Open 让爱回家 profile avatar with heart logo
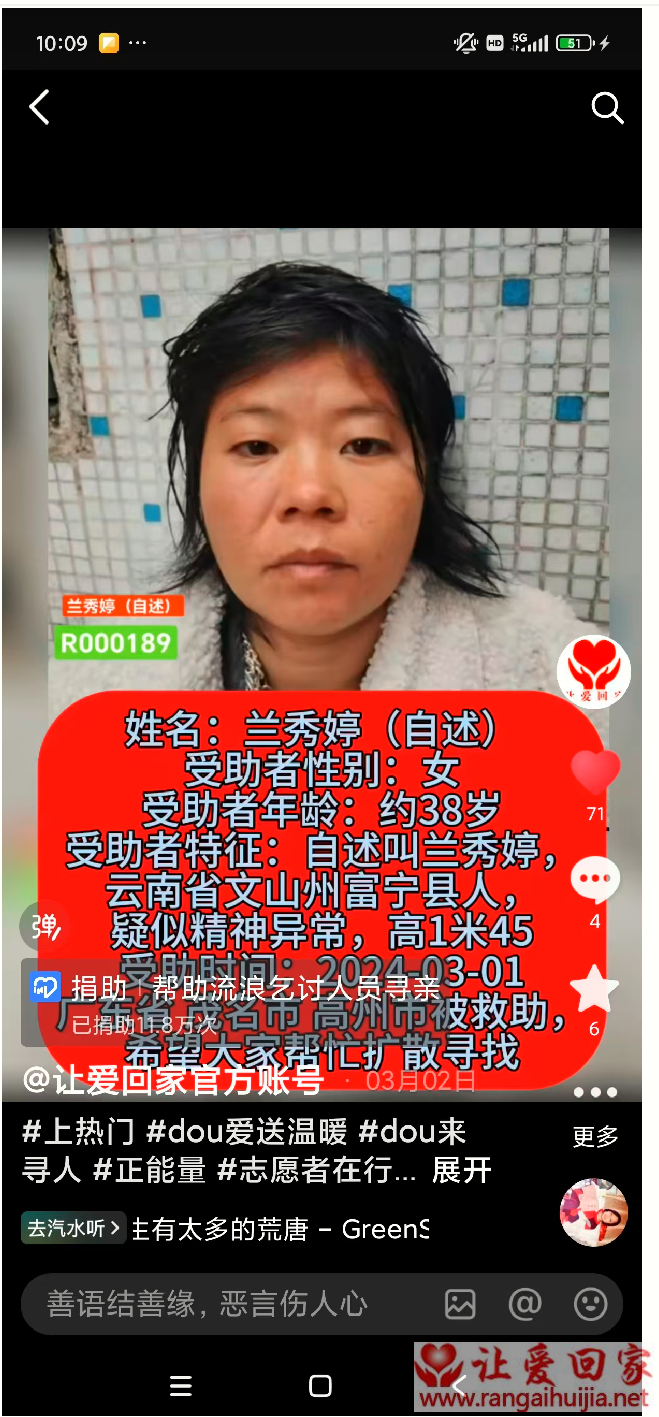 (594, 671)
